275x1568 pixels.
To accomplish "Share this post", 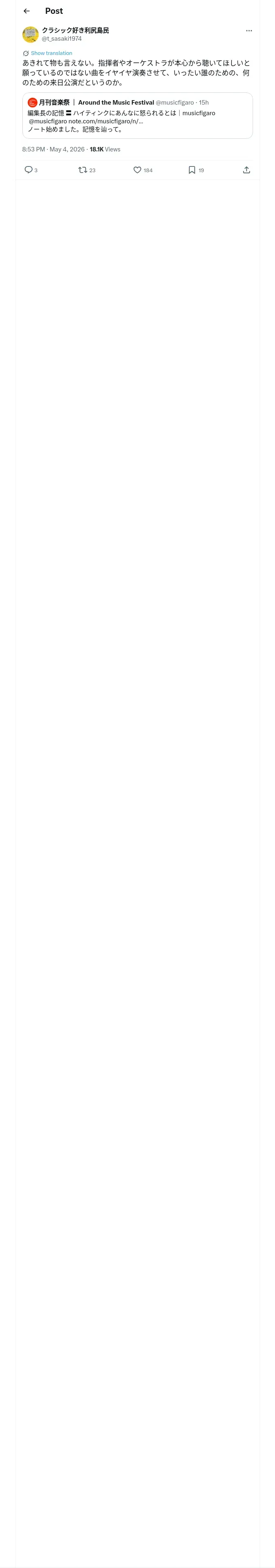I will point(246,170).
